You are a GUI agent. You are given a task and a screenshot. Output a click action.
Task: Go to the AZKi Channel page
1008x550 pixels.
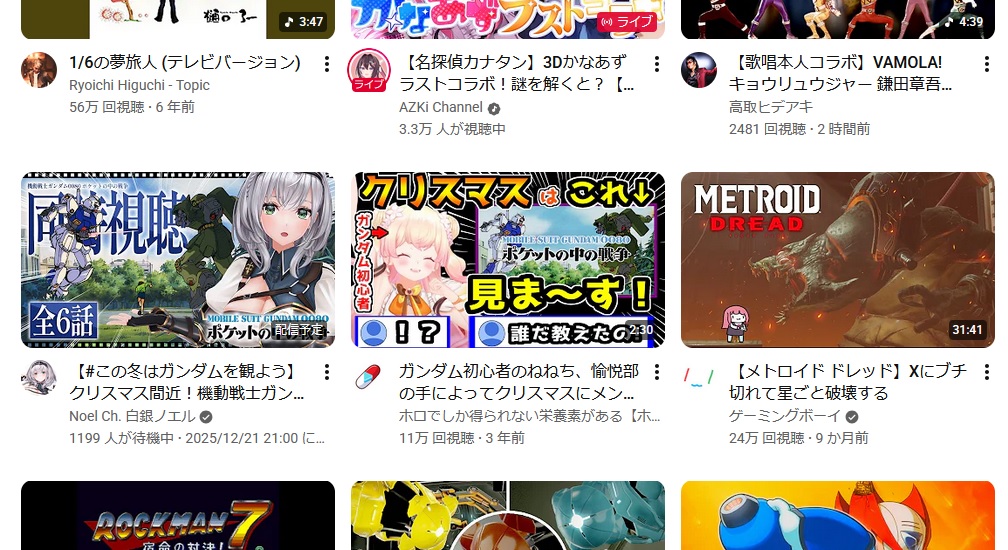(x=440, y=107)
